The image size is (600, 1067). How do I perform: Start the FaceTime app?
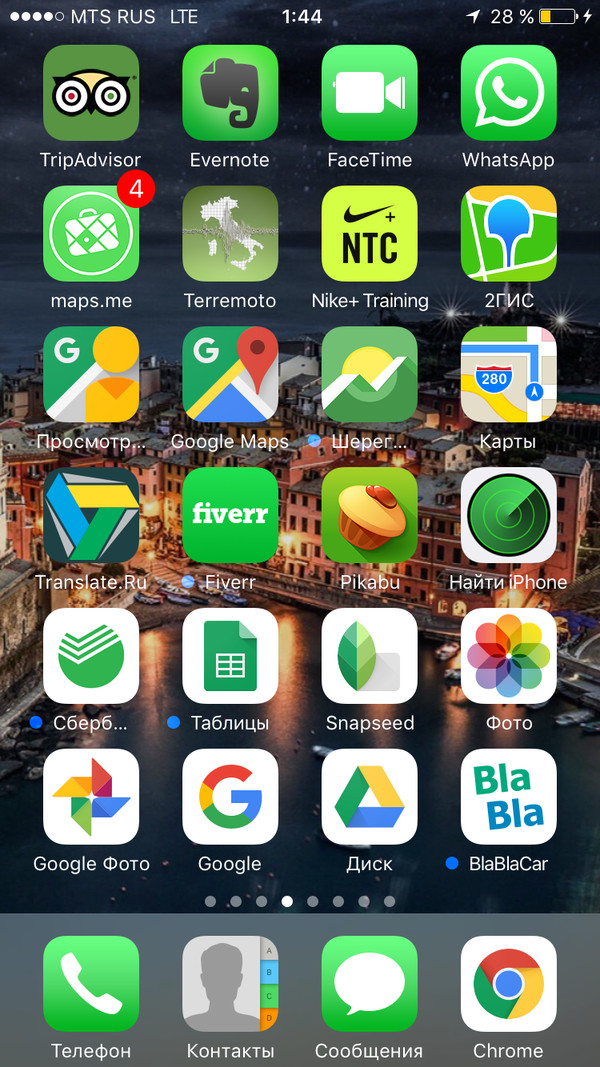(369, 93)
